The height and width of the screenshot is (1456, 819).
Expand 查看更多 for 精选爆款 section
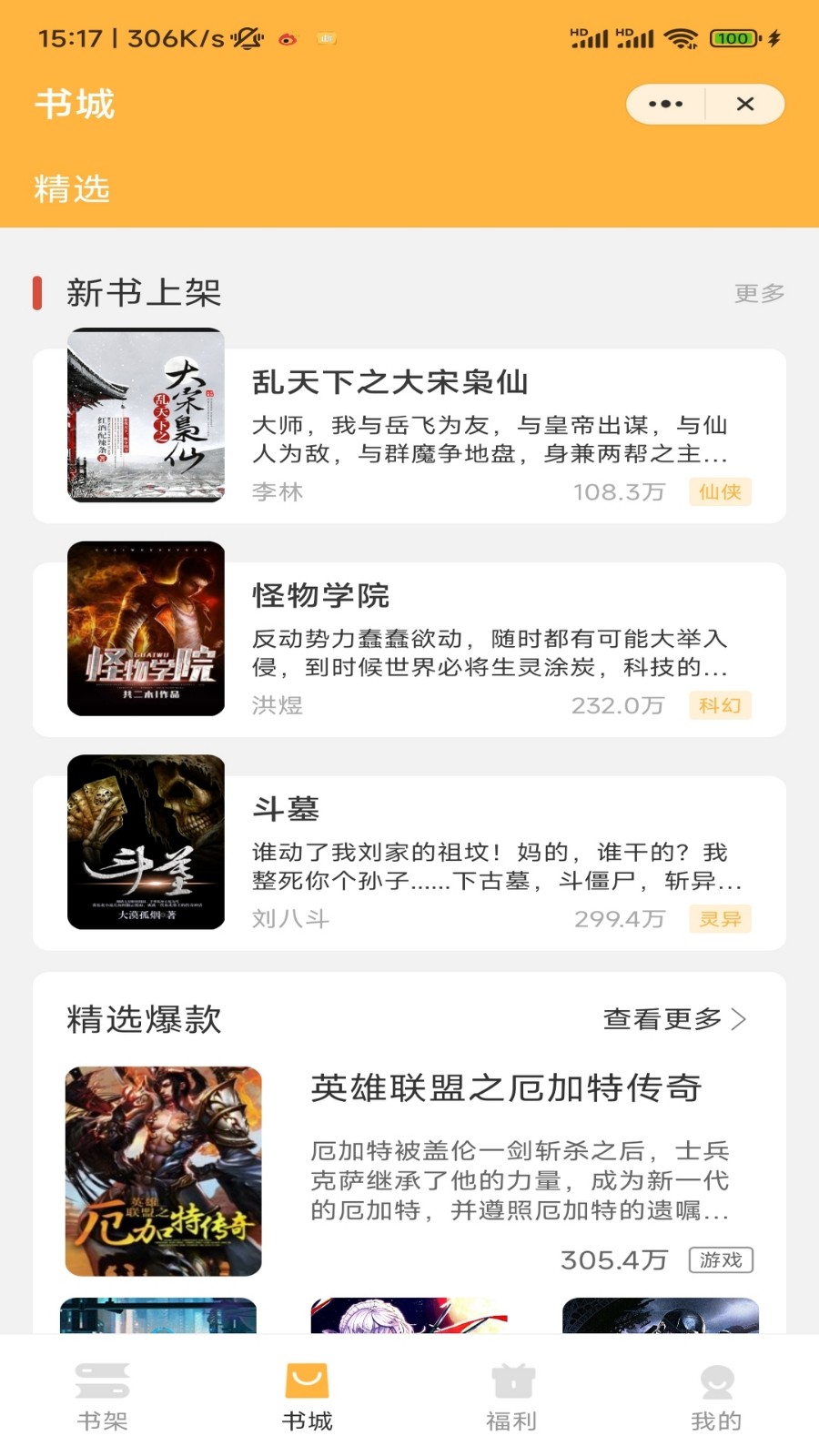pyautogui.click(x=664, y=1021)
